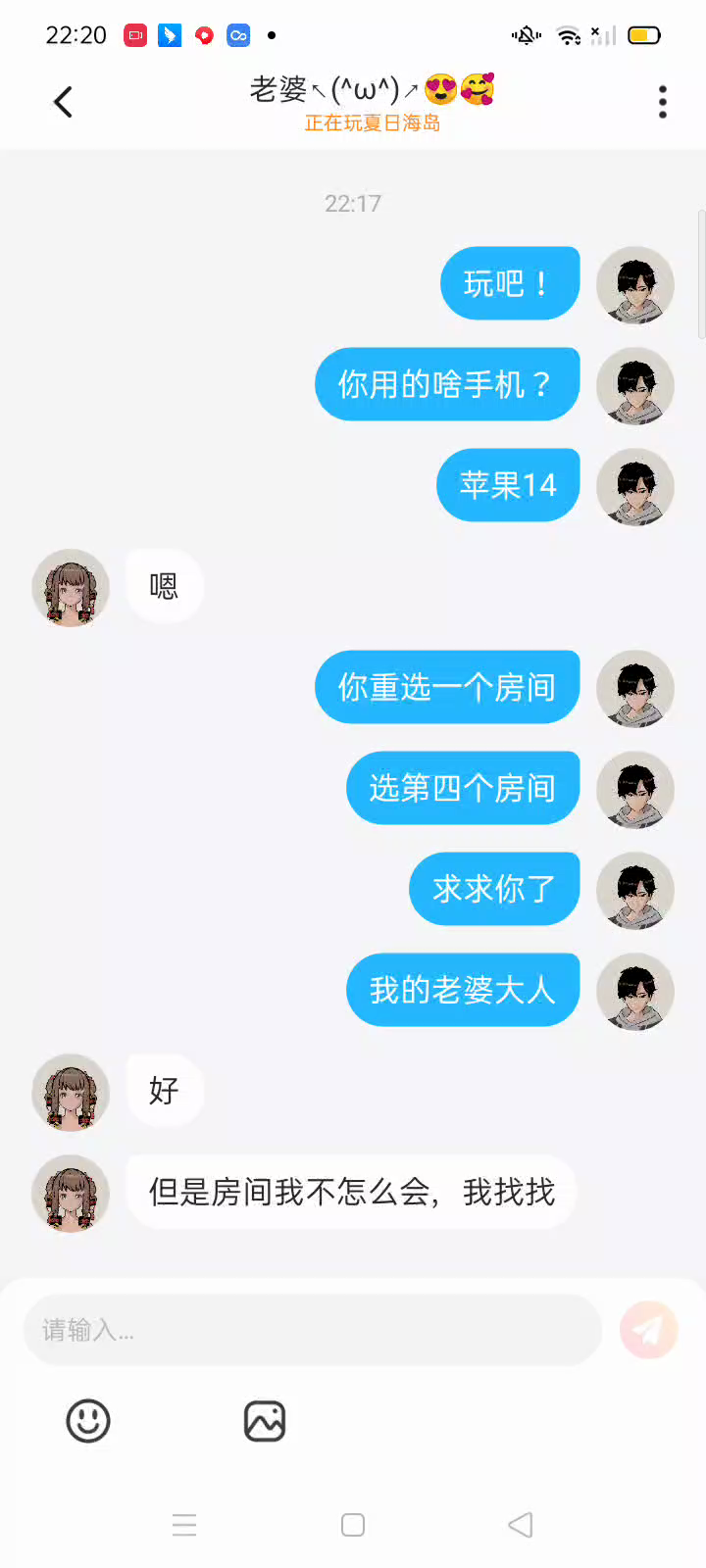Viewport: 706px width, 1568px height.
Task: Attach a picture from the gallery
Action: tap(265, 1421)
